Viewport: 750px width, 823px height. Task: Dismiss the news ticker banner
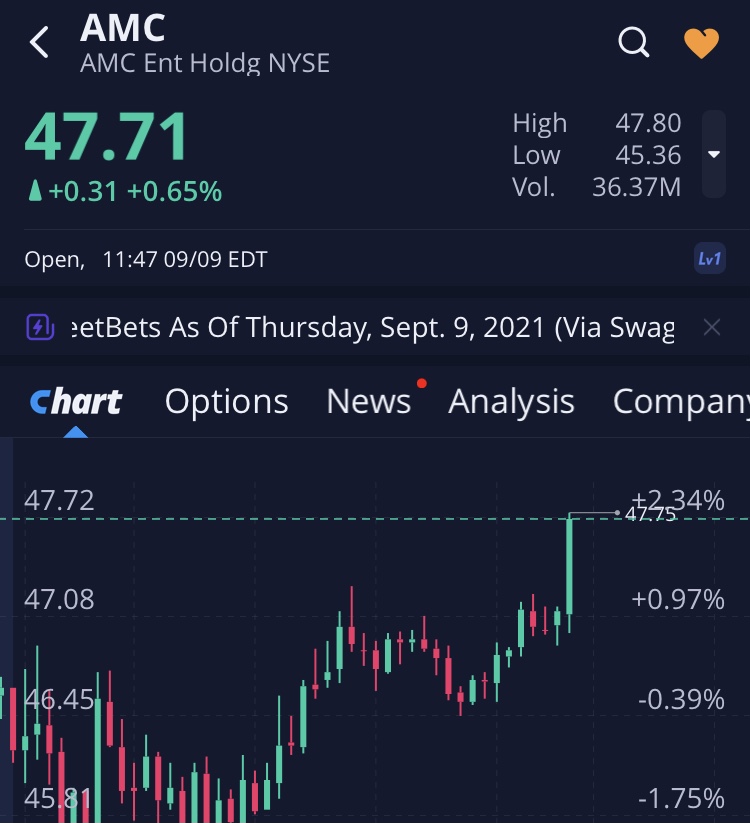coord(711,327)
